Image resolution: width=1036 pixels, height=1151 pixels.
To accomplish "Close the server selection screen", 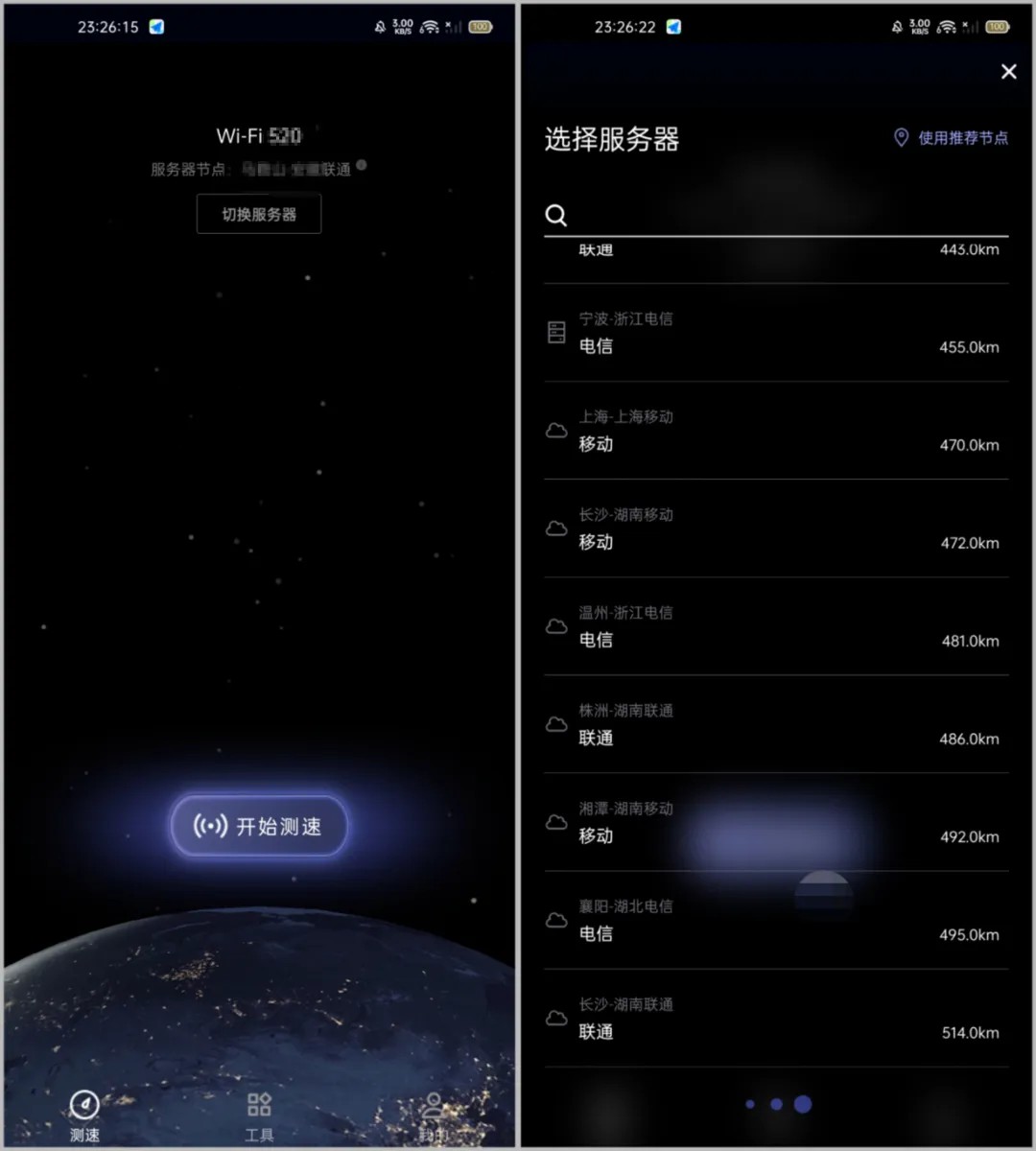I will point(1008,72).
